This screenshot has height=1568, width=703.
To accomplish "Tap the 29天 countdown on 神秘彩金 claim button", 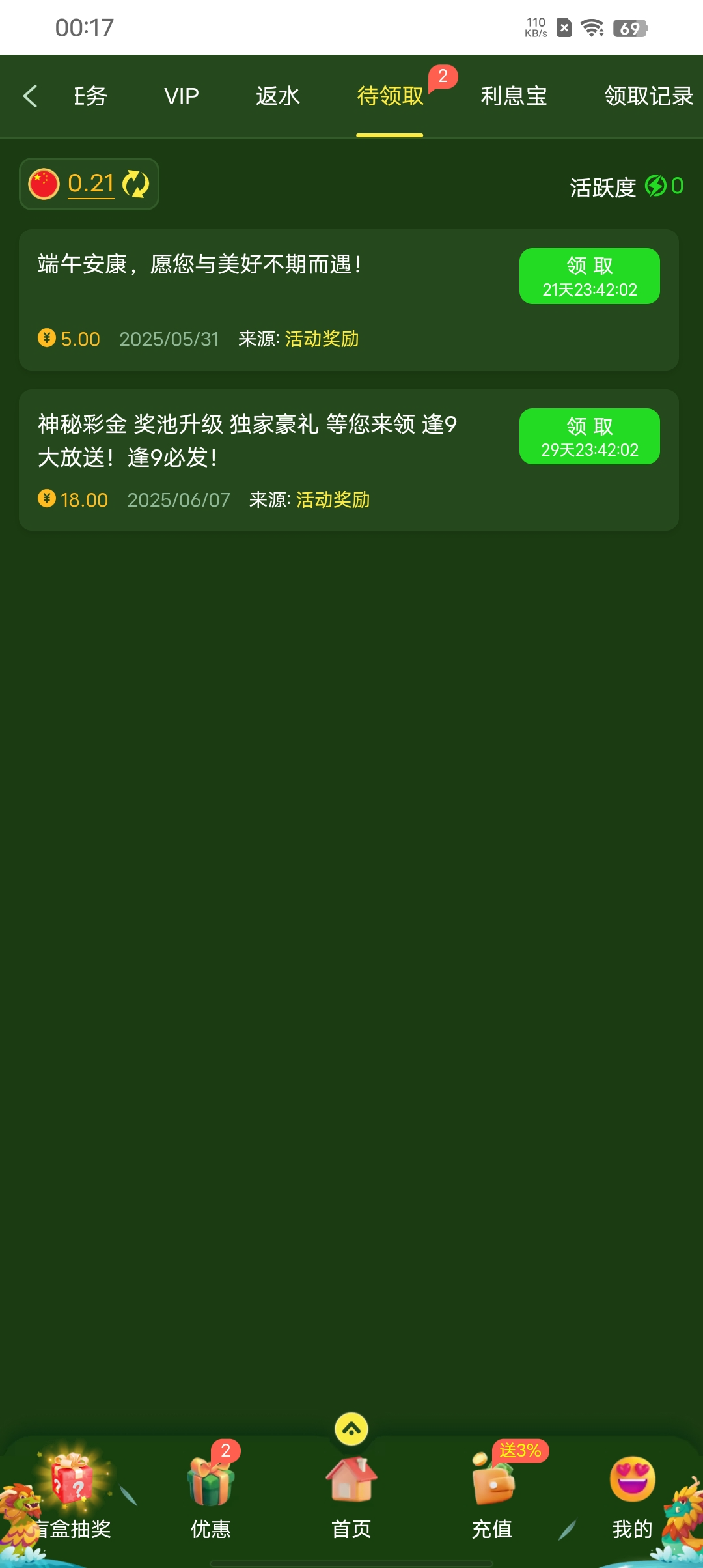I will [589, 448].
